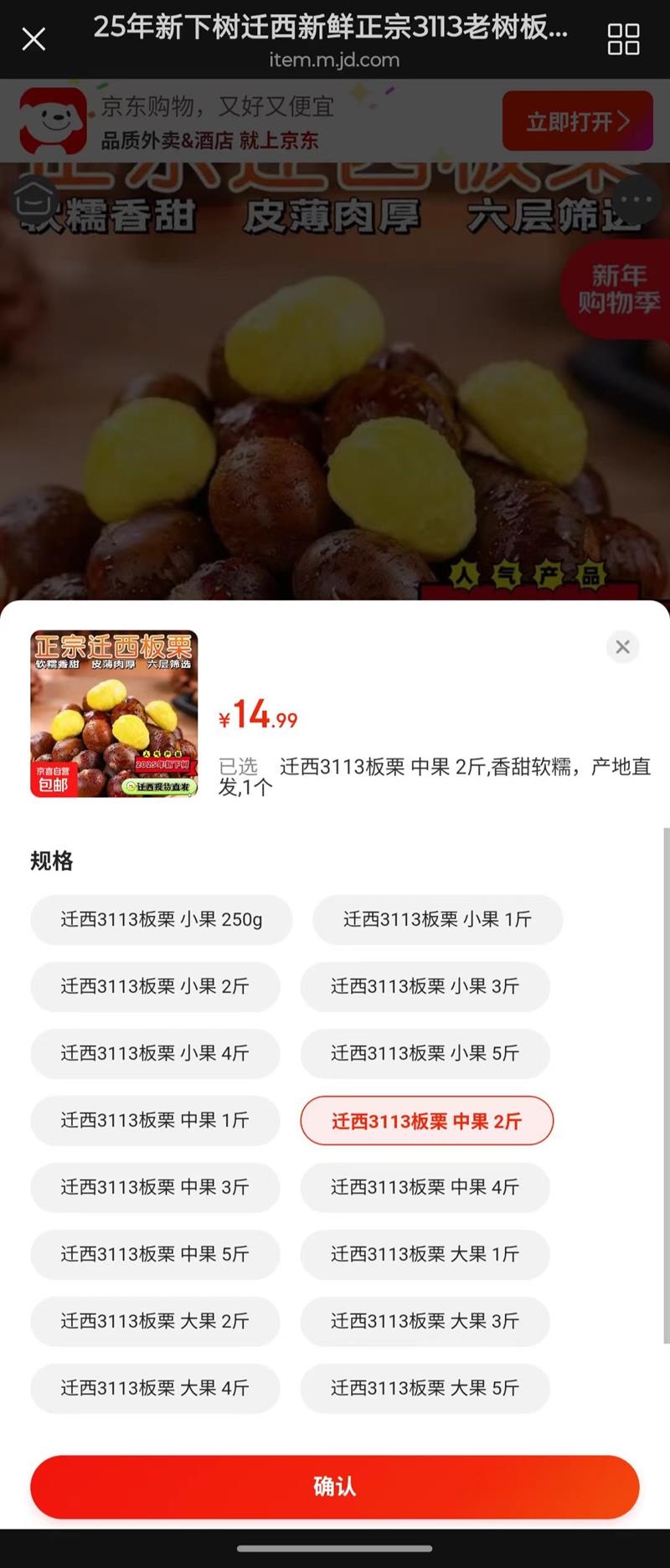Tap the 立即打开 button to open the JD app
Viewport: 670px width, 1568px height.
pos(577,121)
